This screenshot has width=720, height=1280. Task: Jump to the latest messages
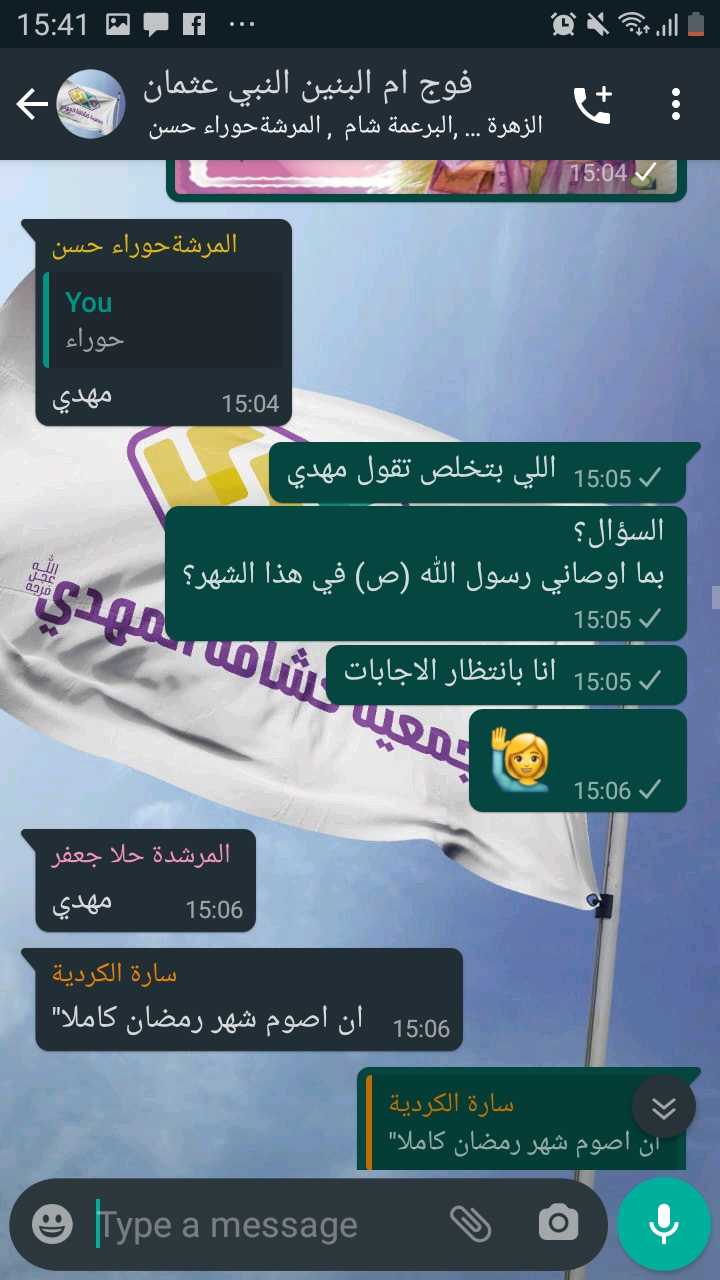coord(663,1107)
